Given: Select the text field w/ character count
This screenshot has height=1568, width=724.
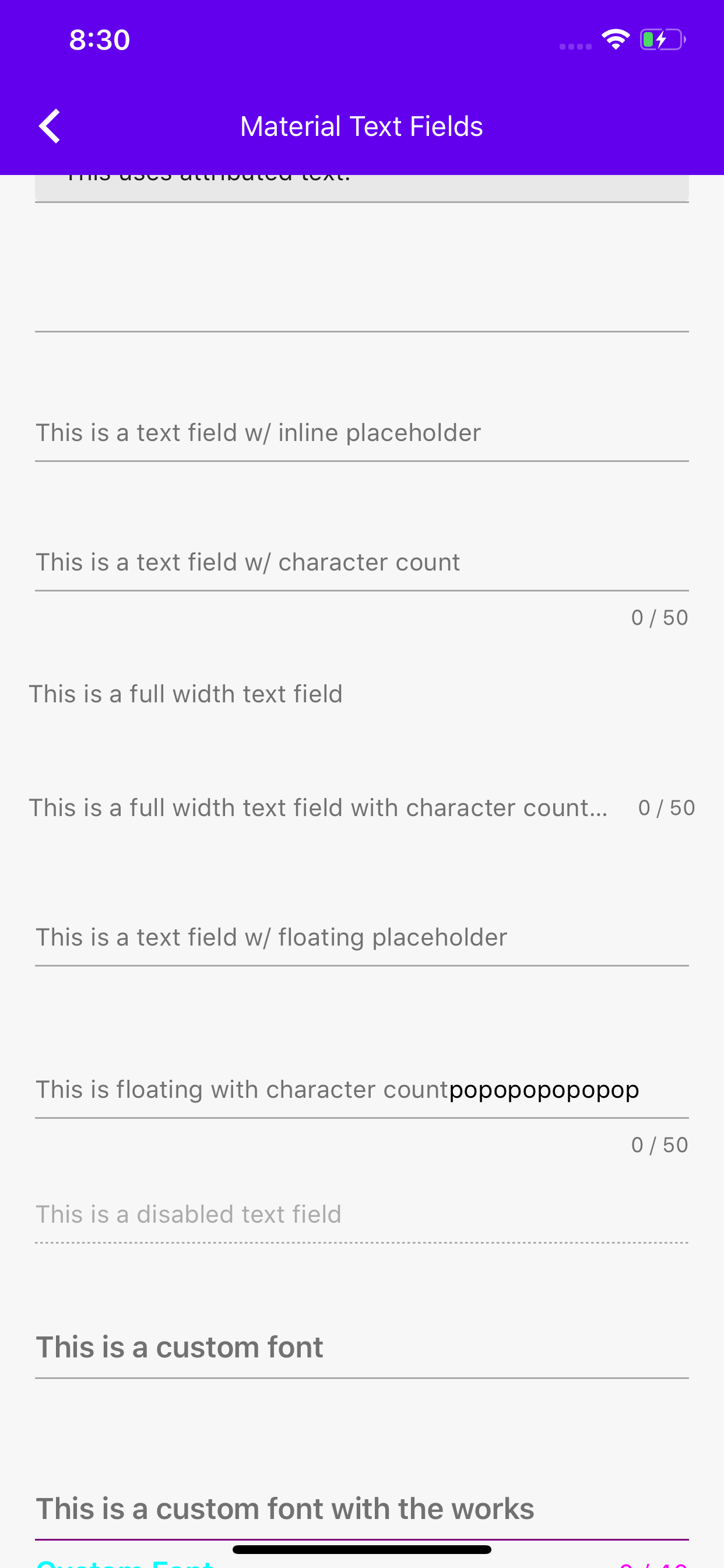Looking at the screenshot, I should click(x=361, y=562).
